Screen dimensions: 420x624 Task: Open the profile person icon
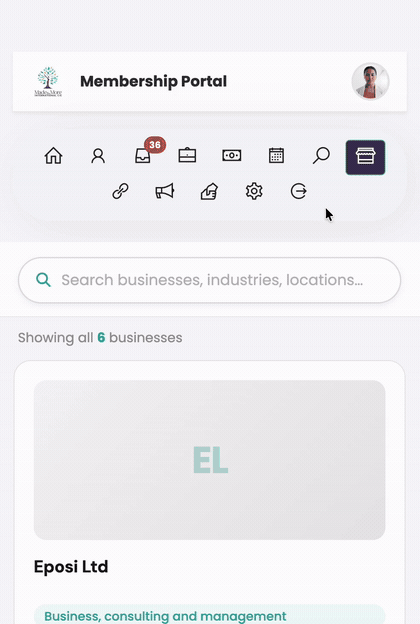pyautogui.click(x=98, y=156)
